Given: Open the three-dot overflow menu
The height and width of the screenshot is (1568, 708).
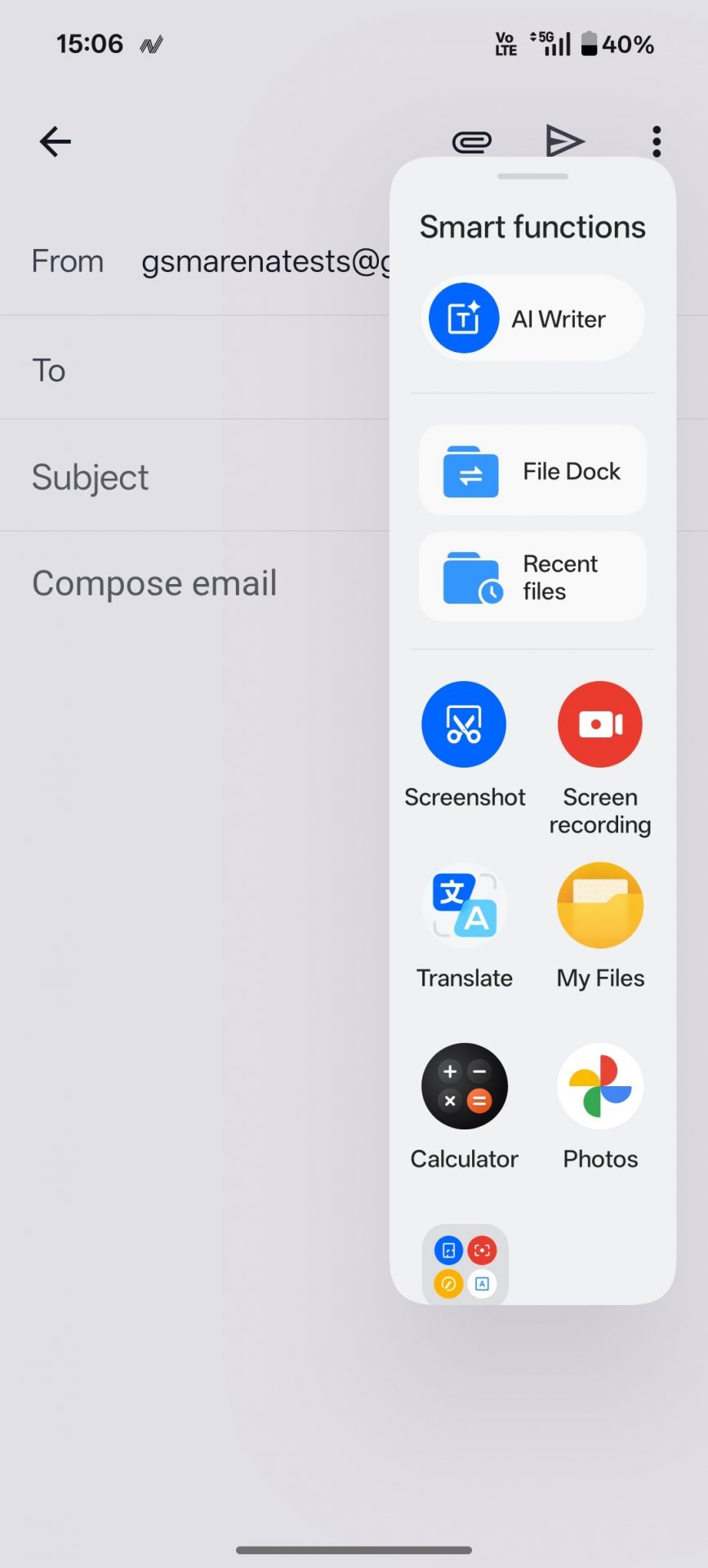Looking at the screenshot, I should click(x=657, y=141).
